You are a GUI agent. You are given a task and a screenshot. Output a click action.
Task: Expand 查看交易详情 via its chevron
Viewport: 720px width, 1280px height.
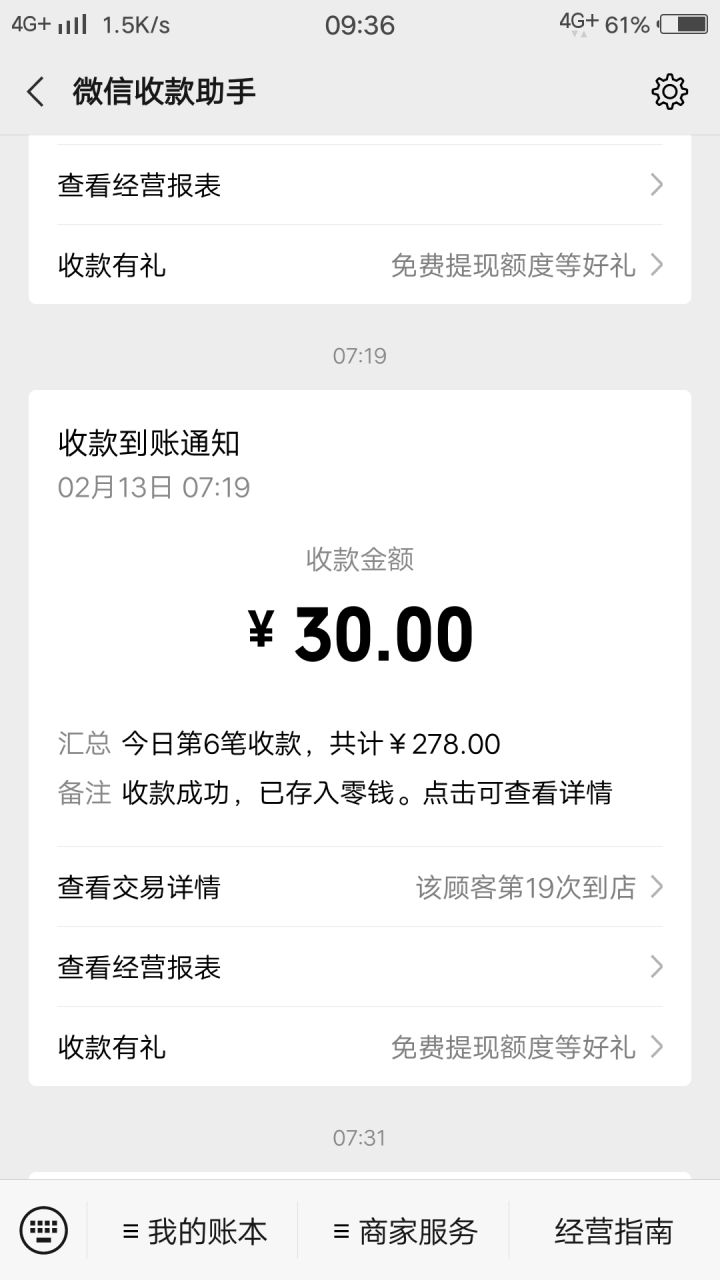pos(656,887)
